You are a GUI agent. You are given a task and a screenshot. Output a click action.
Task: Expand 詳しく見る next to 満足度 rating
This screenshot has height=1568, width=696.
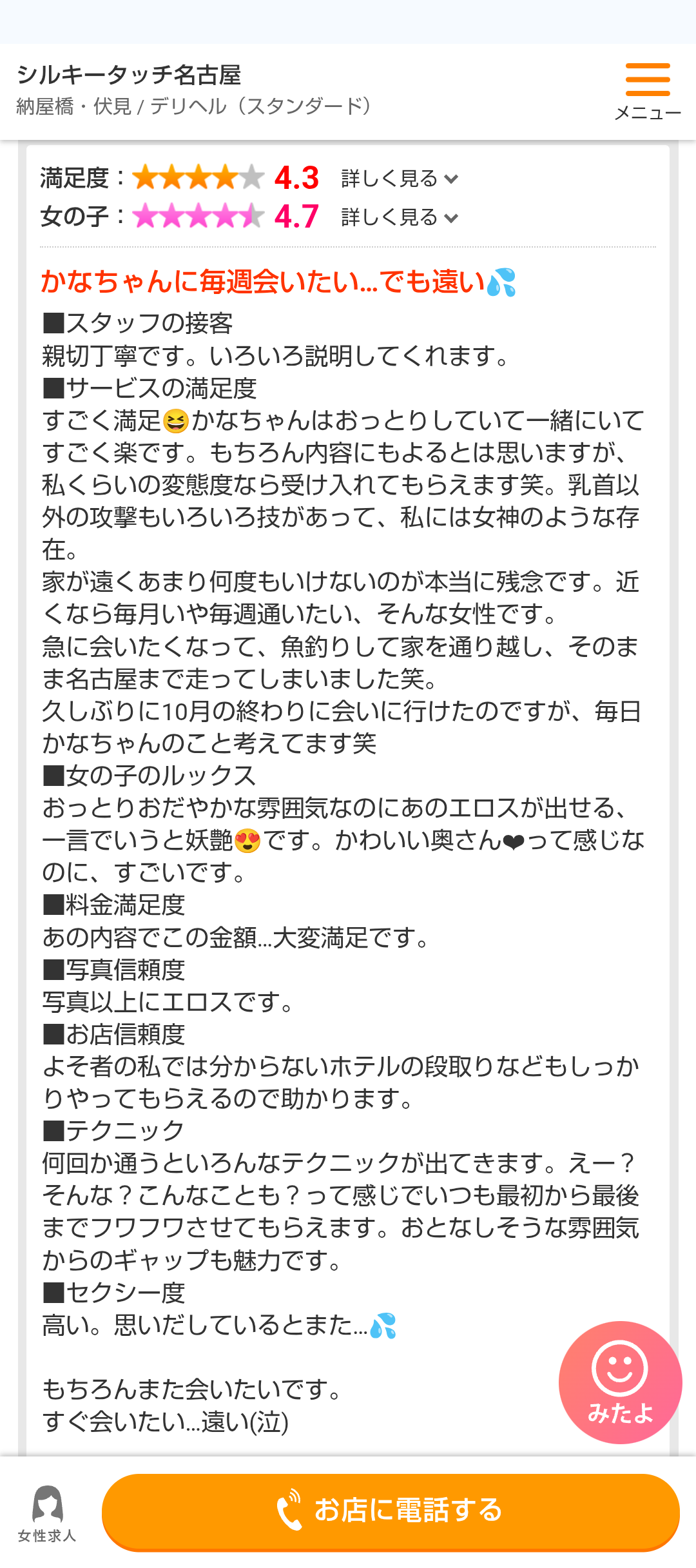pyautogui.click(x=399, y=179)
